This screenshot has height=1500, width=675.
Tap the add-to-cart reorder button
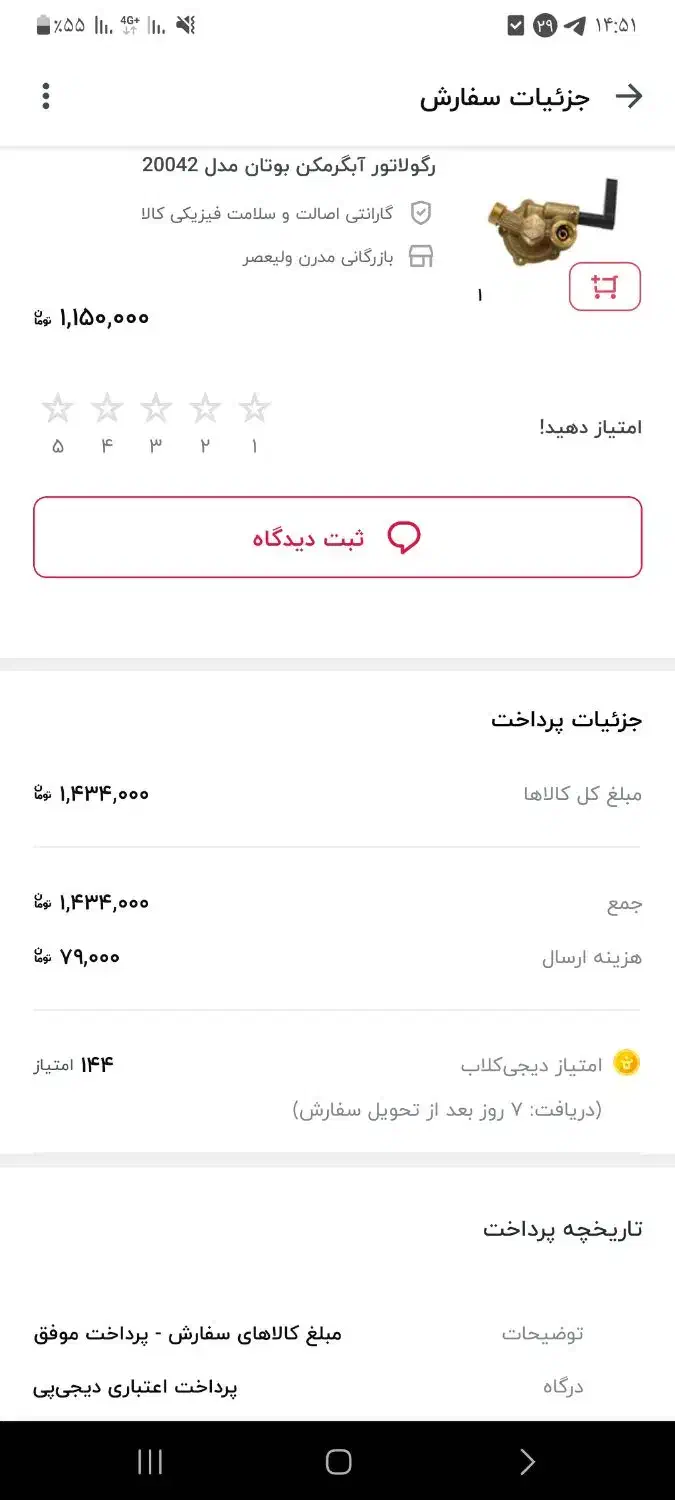tap(604, 288)
